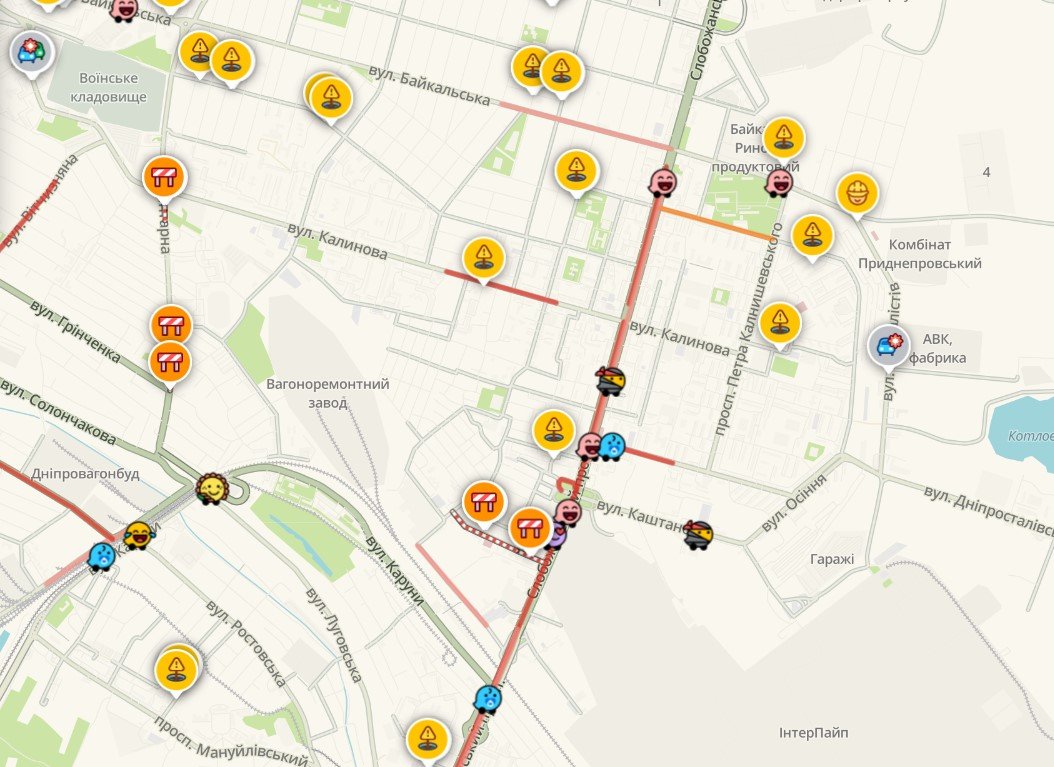Open the ninja Wazer on вул. Каштанова

click(x=699, y=535)
